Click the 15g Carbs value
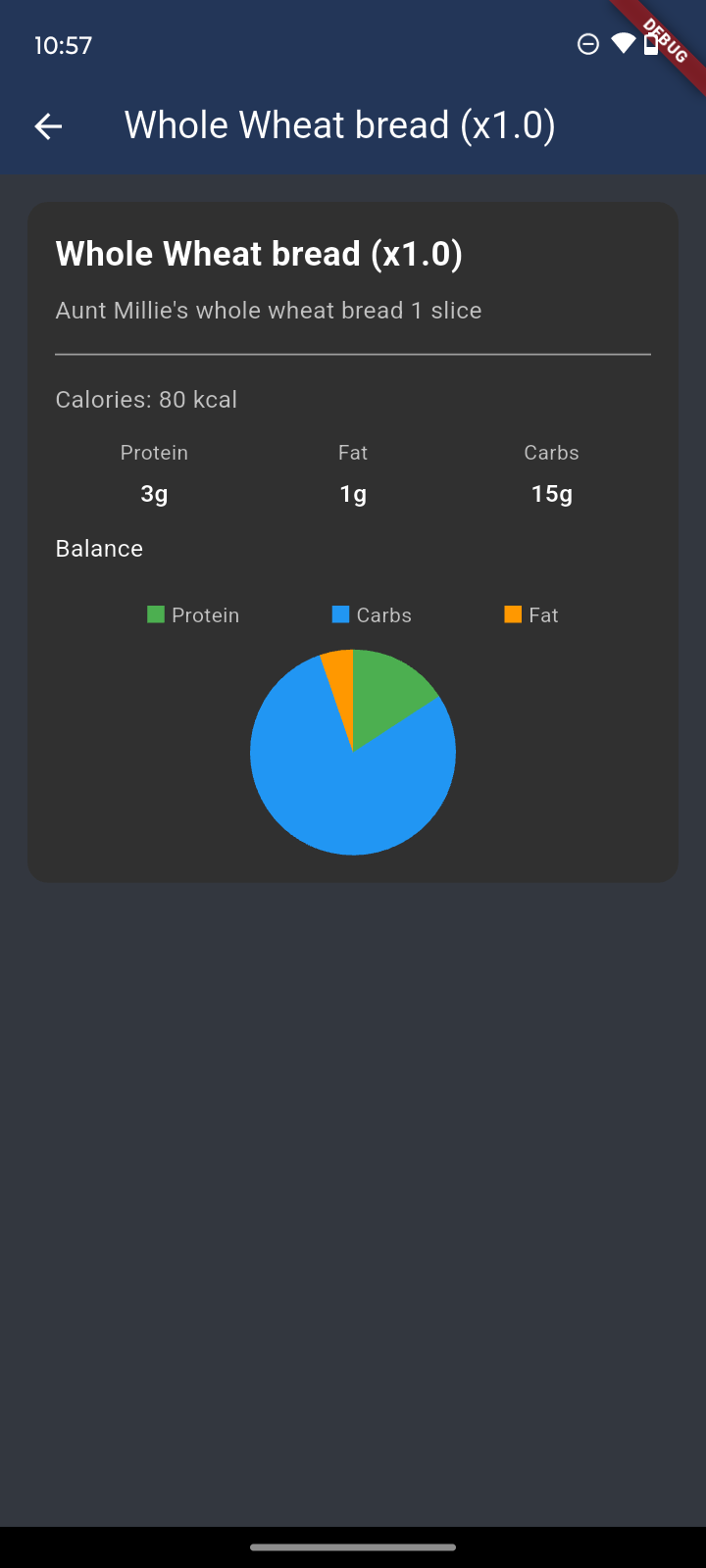The height and width of the screenshot is (1568, 706). [551, 493]
